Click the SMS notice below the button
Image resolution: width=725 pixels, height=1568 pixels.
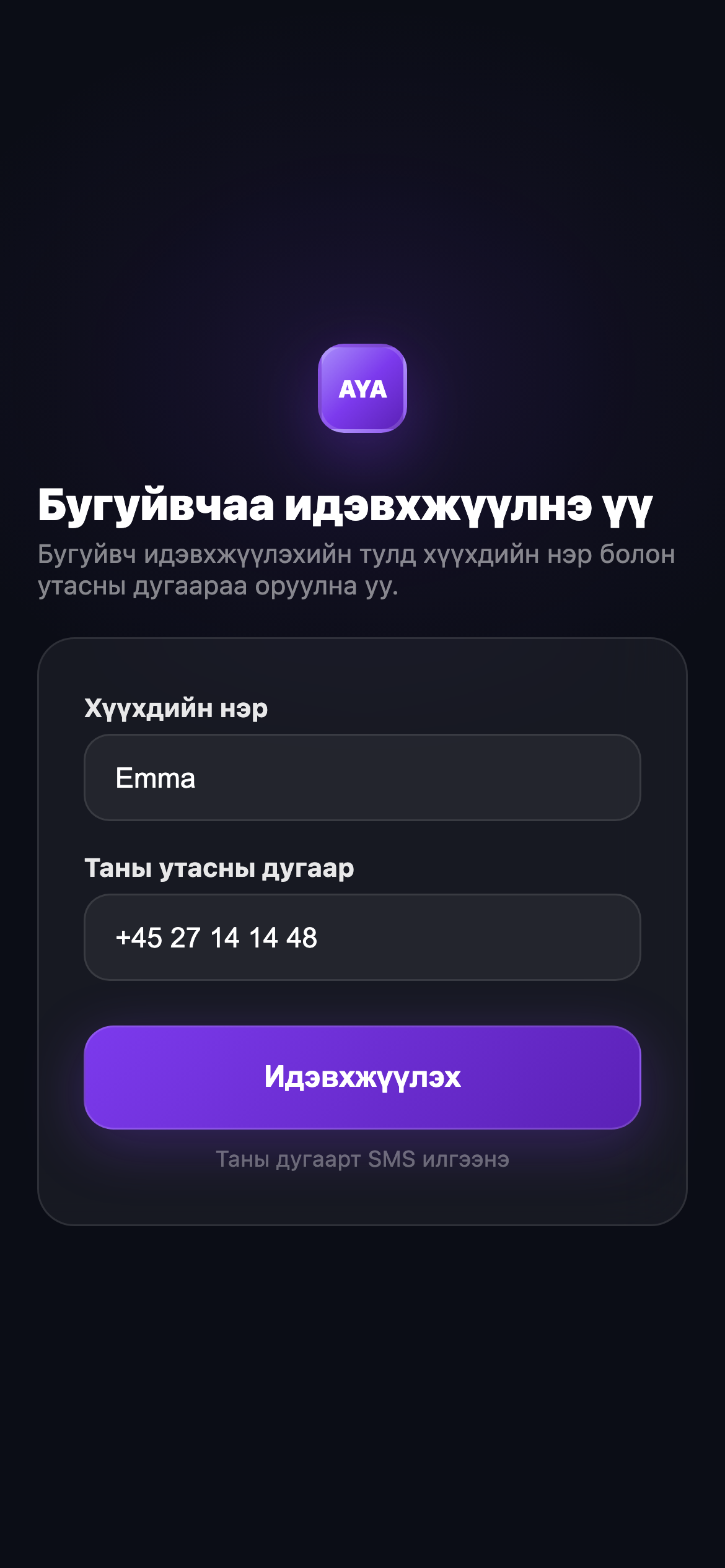click(x=362, y=1157)
